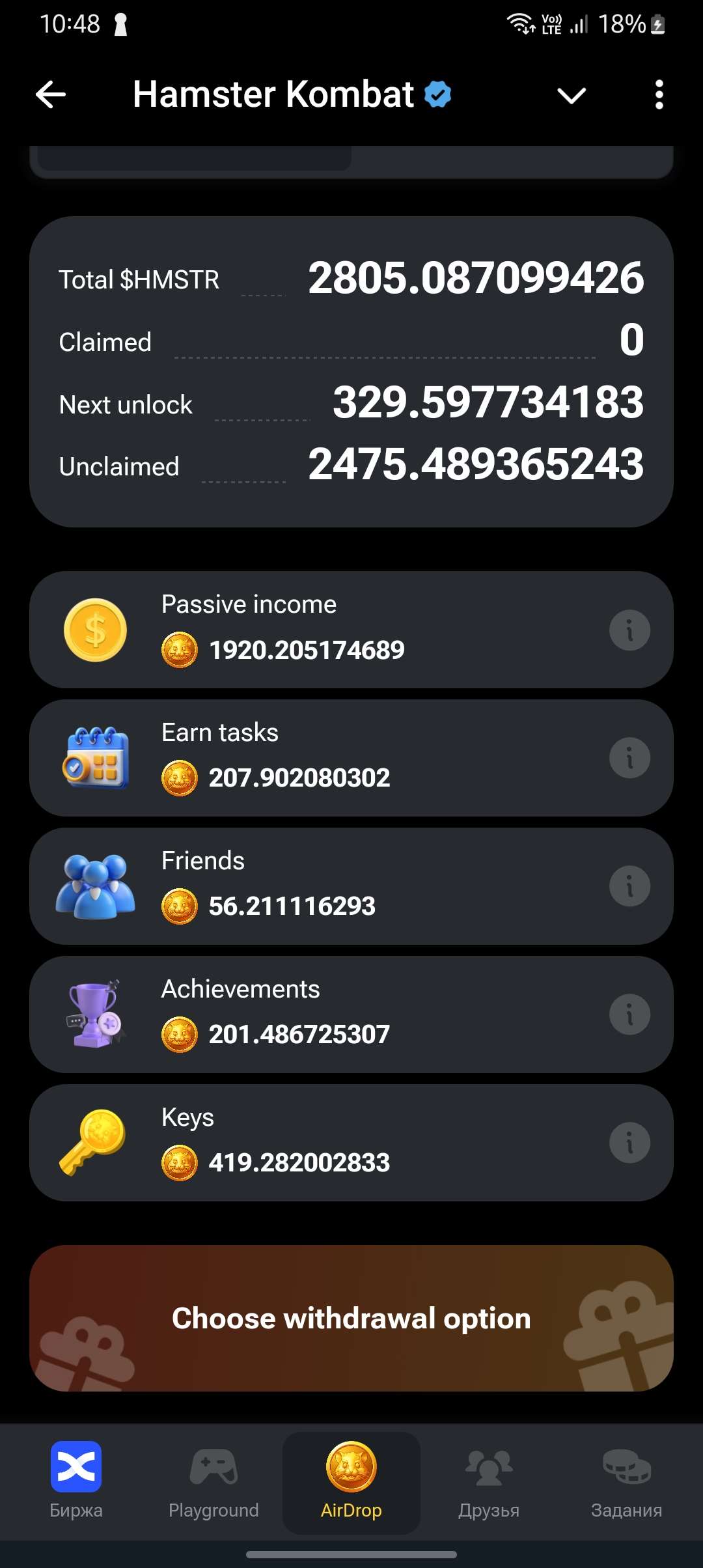Go back from Hamster Kombat

click(x=51, y=95)
